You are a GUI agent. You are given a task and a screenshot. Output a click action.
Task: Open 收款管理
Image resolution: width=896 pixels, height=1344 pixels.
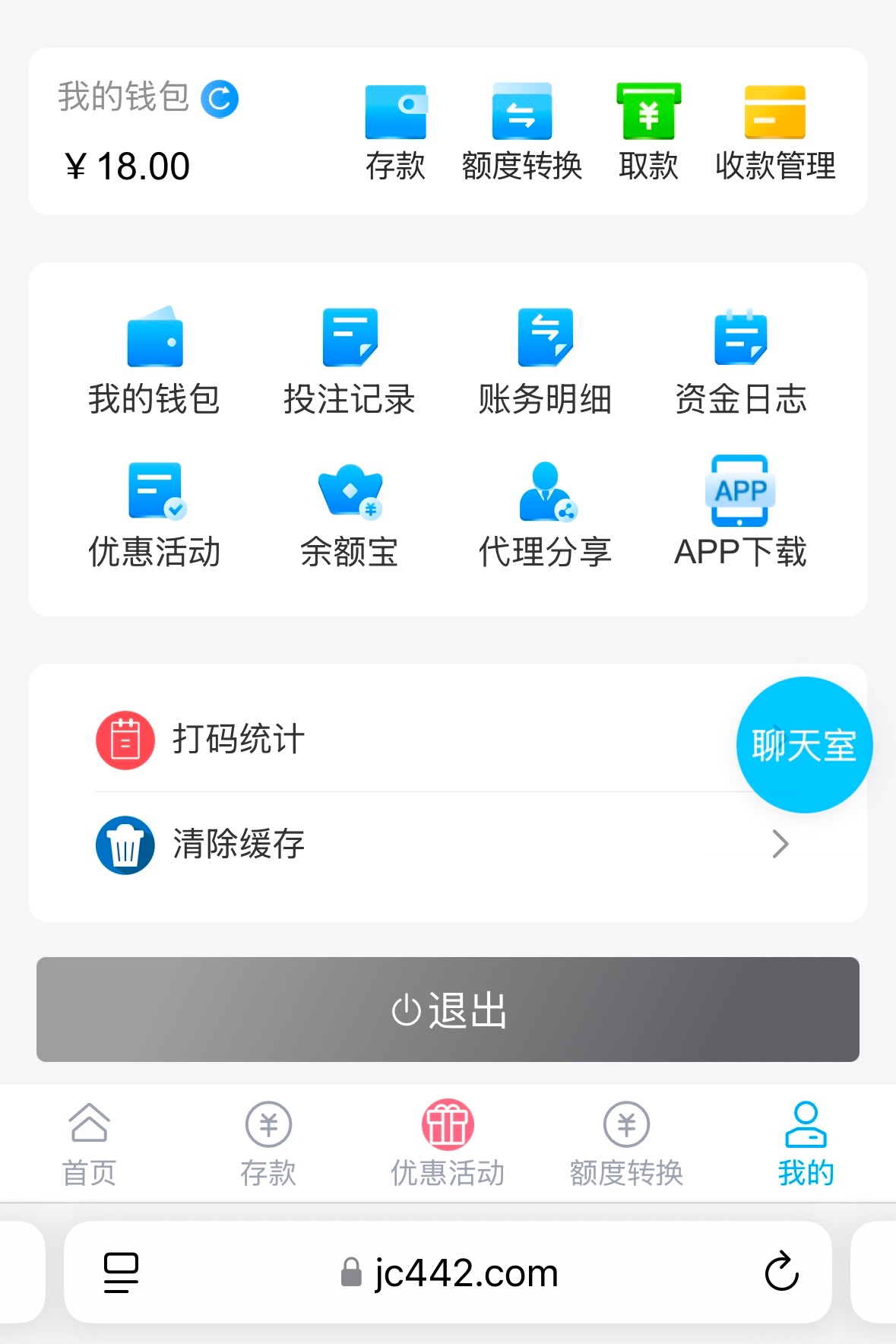click(774, 131)
